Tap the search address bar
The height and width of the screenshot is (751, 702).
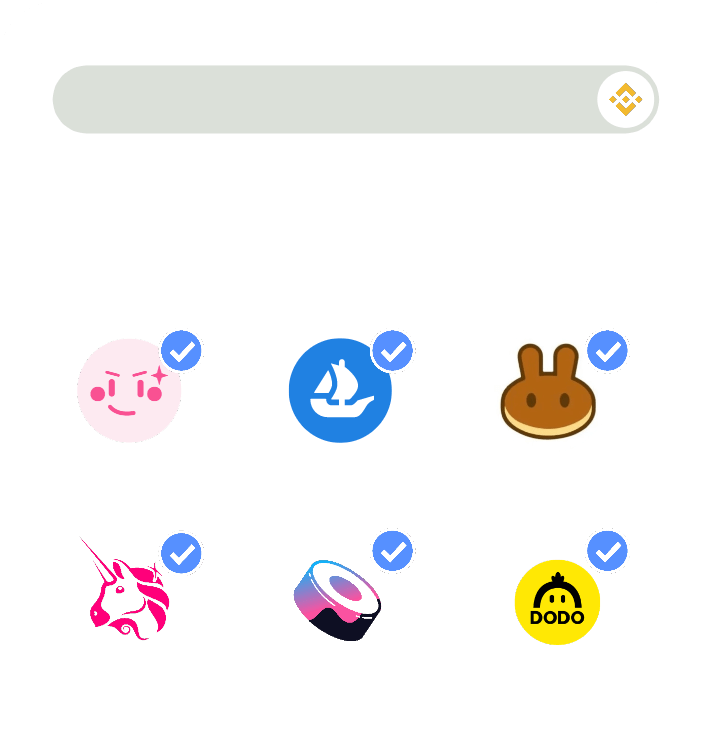coord(320,100)
